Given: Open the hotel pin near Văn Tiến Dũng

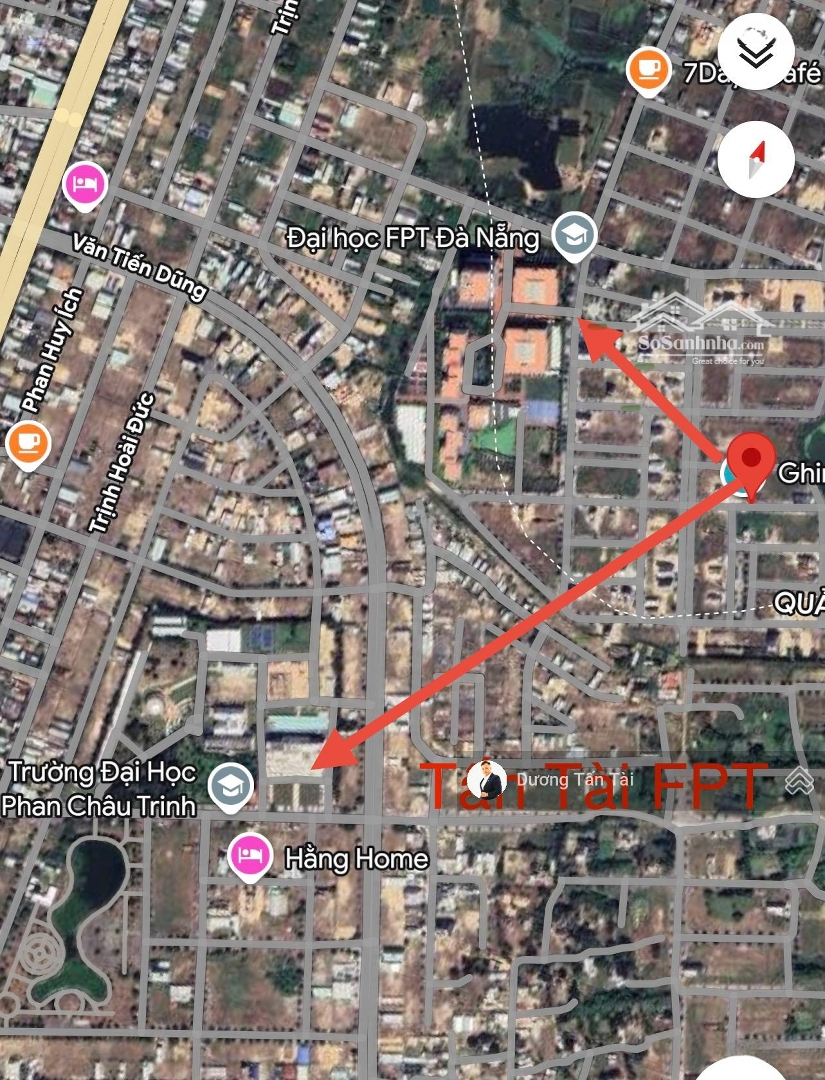Looking at the screenshot, I should coord(85,184).
